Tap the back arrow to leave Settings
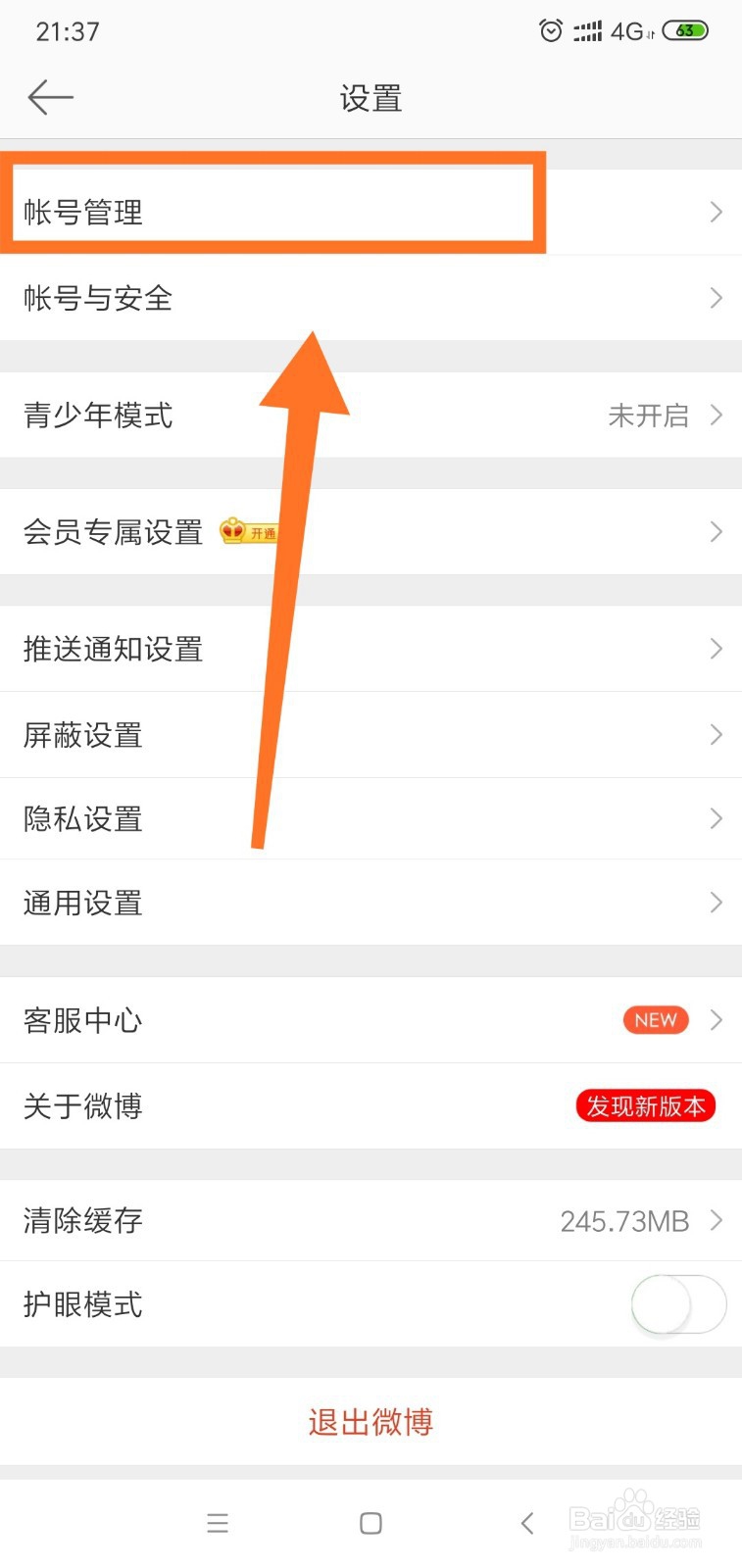This screenshot has height=1568, width=742. click(x=50, y=97)
